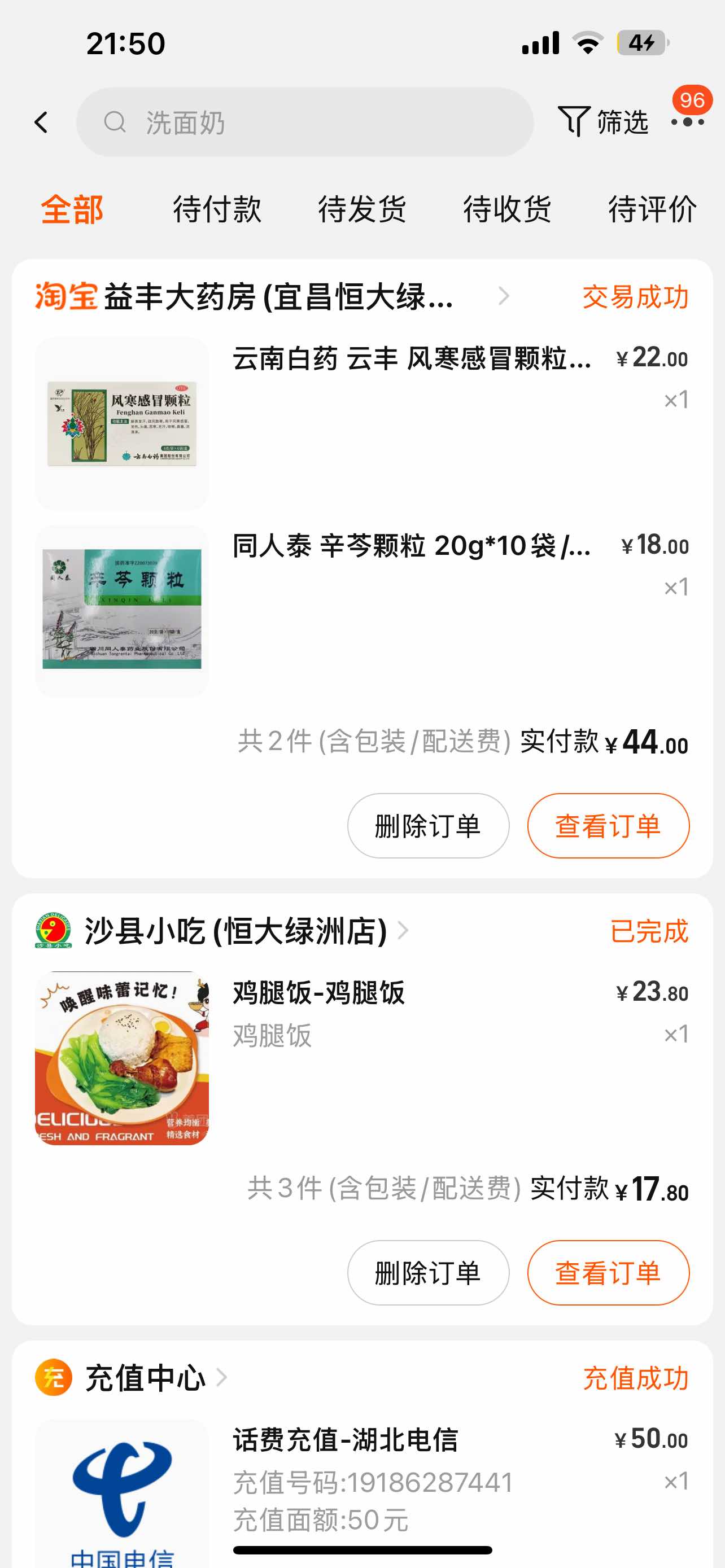Image resolution: width=725 pixels, height=1568 pixels.
Task: Tap the 洗面奶 search box
Action: (x=304, y=122)
